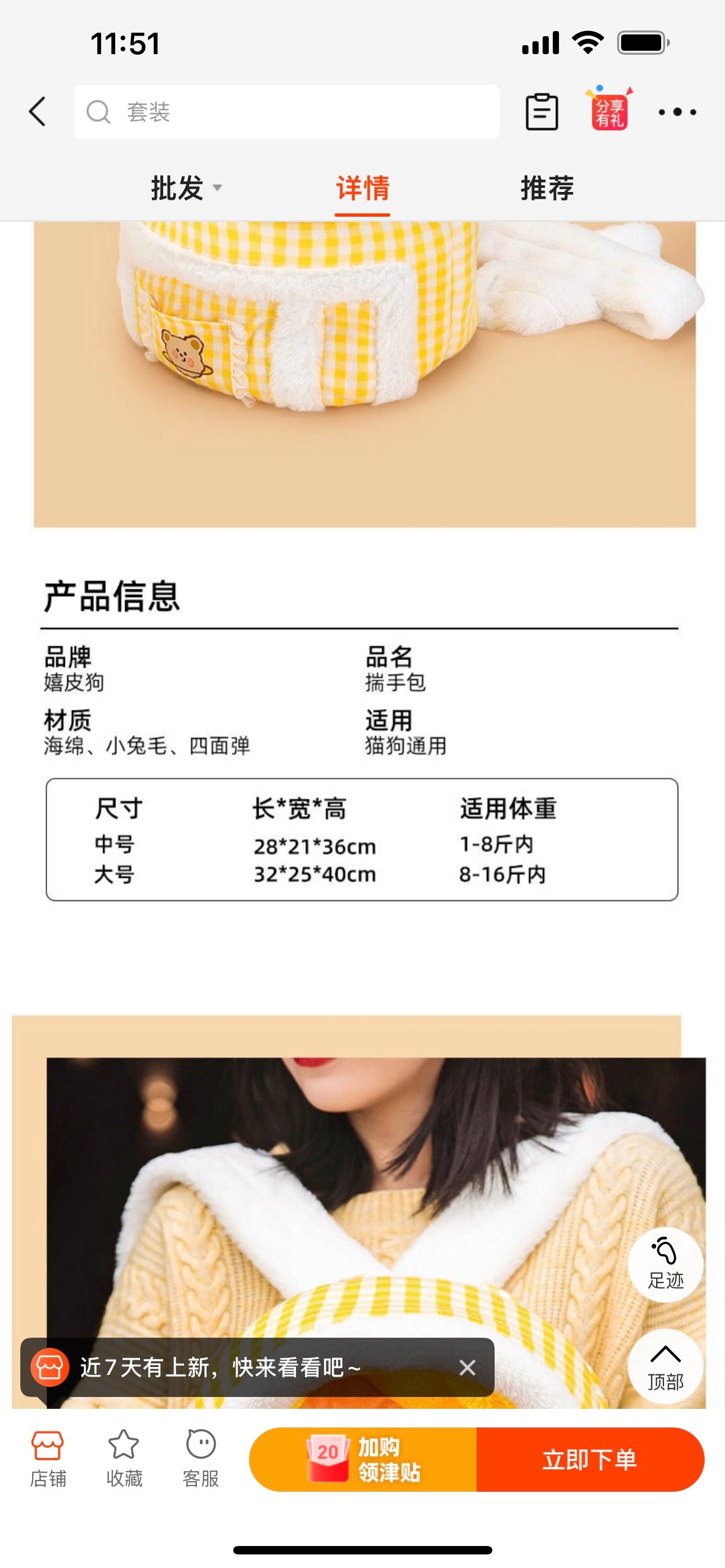Select the 详情 tab
Screen dimensions: 725x1568
coord(362,188)
